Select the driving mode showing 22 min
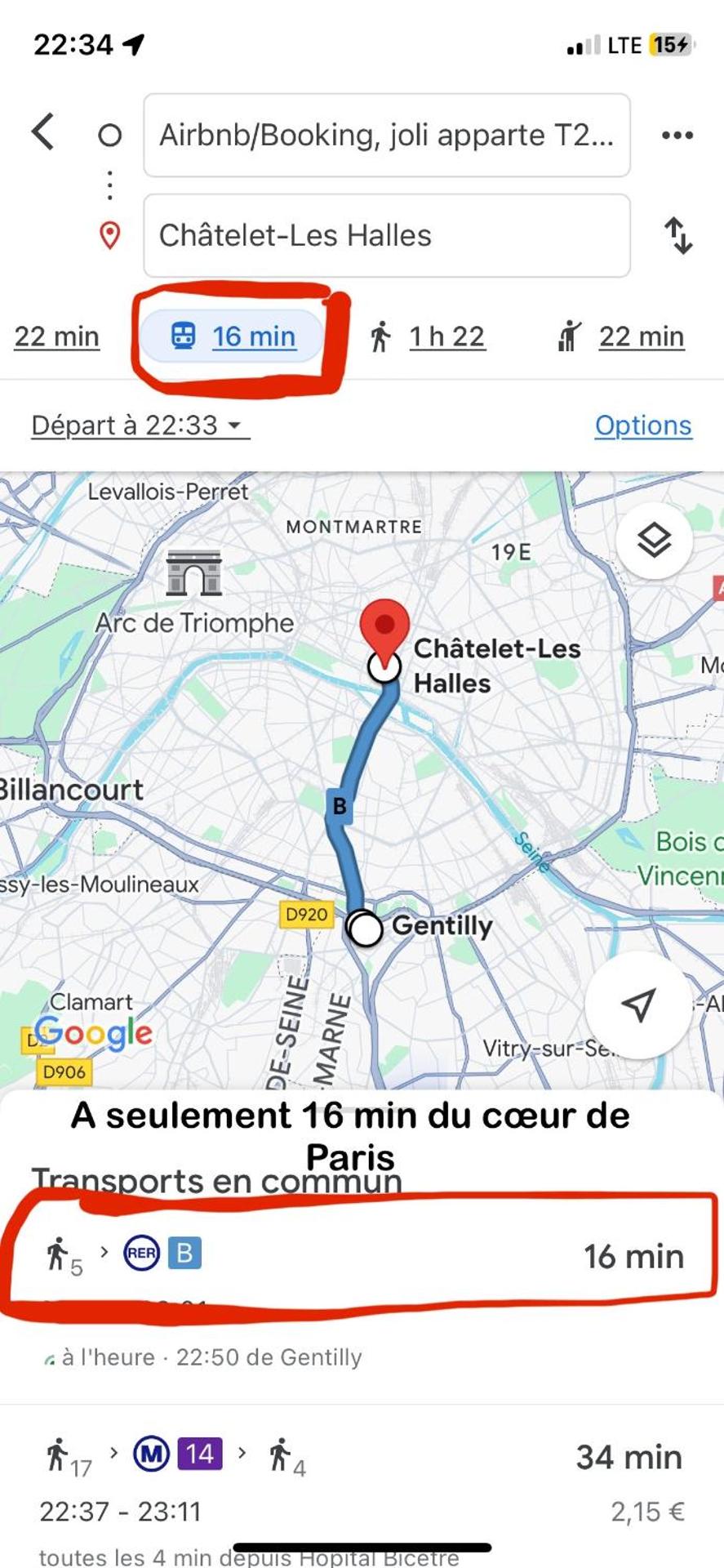This screenshot has width=724, height=1568. point(56,336)
